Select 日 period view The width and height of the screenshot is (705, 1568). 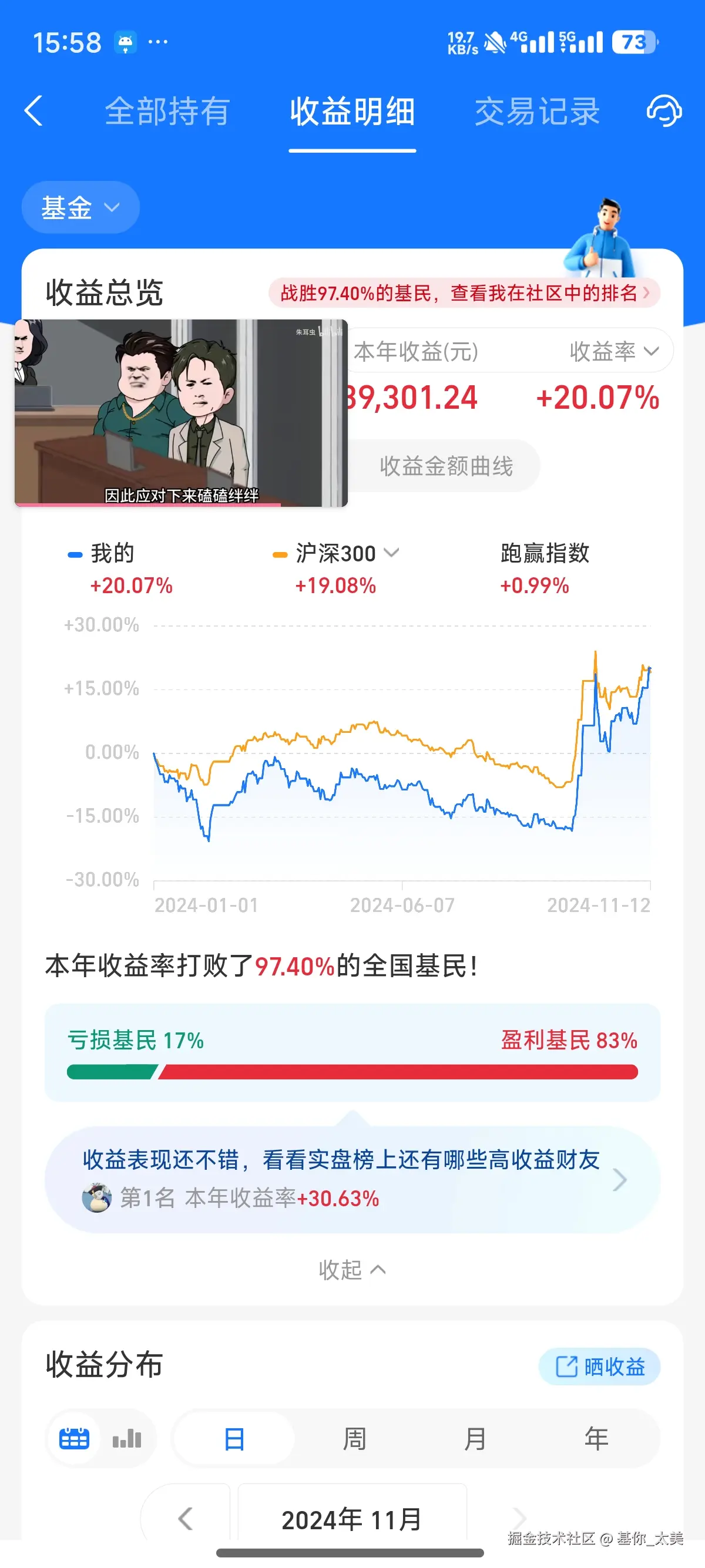click(233, 1439)
